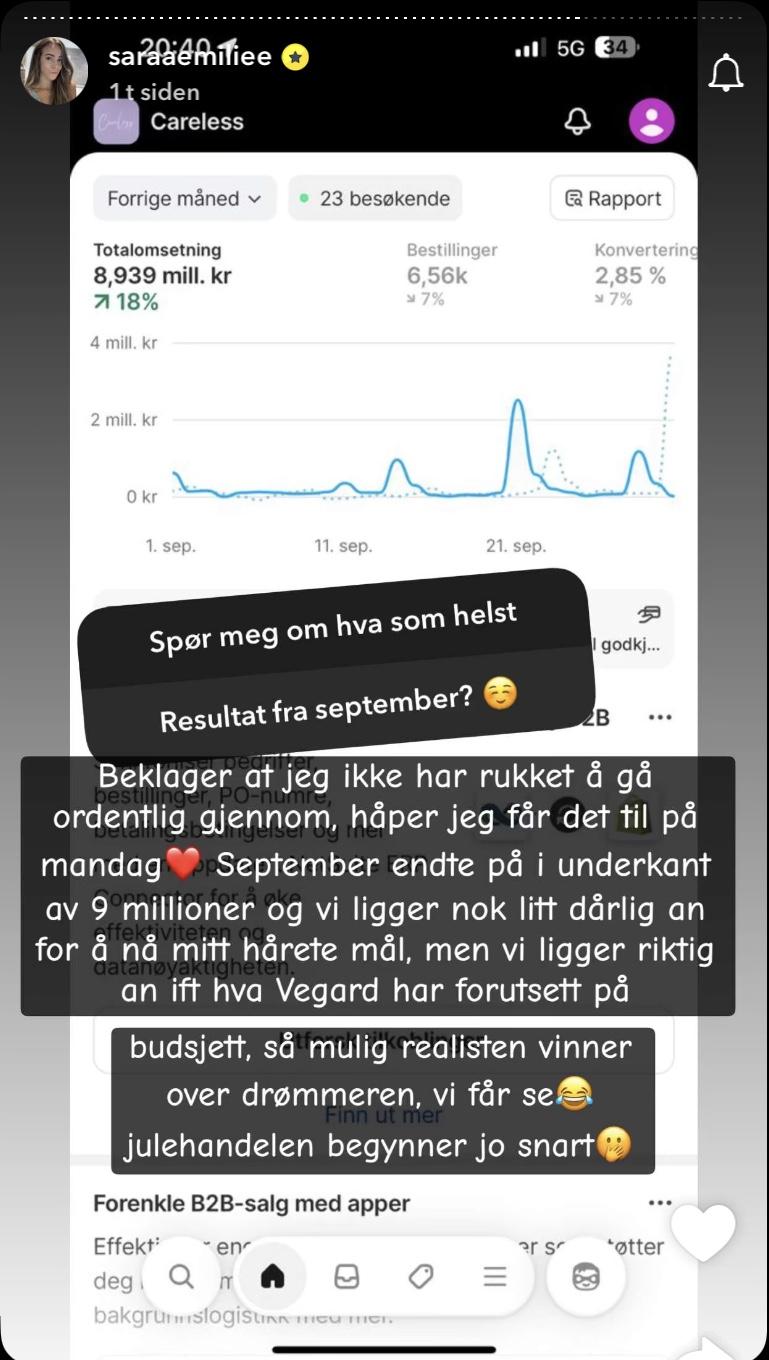Screen dimensions: 769x1360
Task: Like this story with the heart
Action: click(x=703, y=1231)
